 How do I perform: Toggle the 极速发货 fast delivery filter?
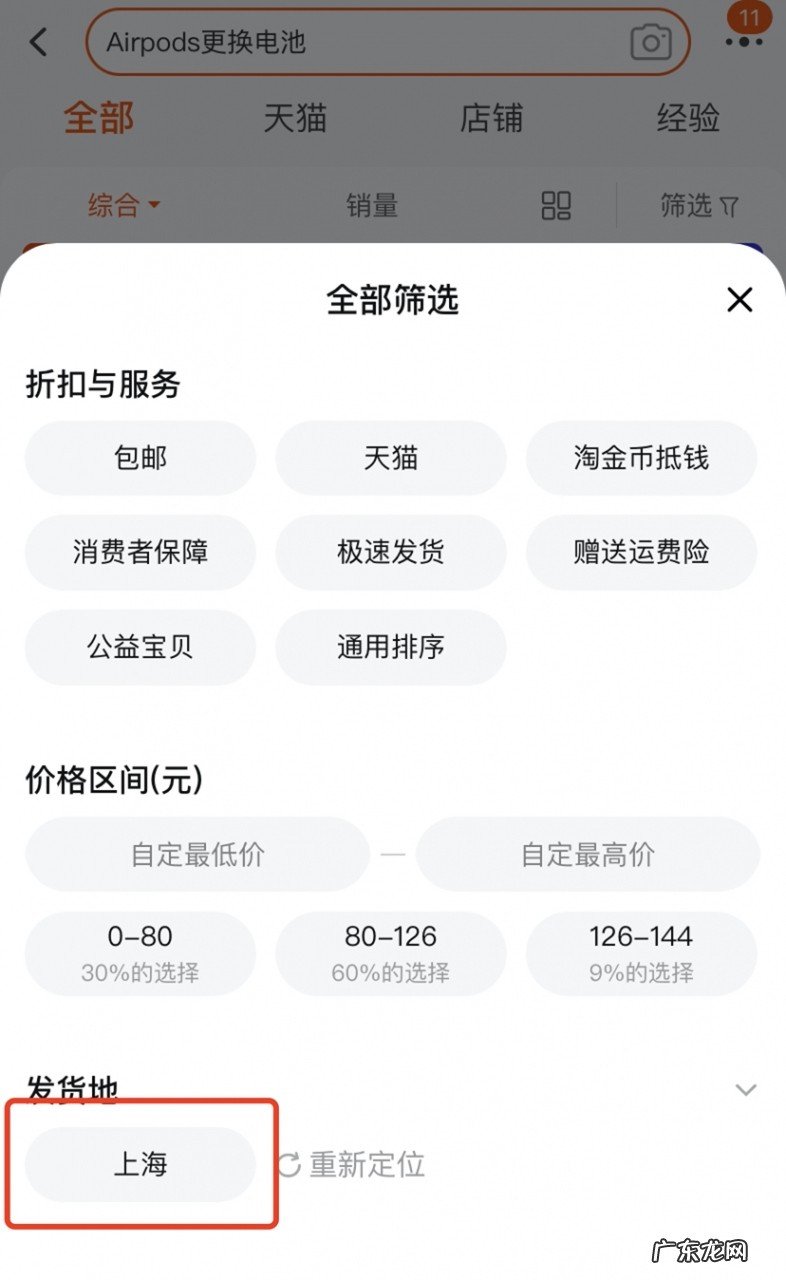click(391, 552)
